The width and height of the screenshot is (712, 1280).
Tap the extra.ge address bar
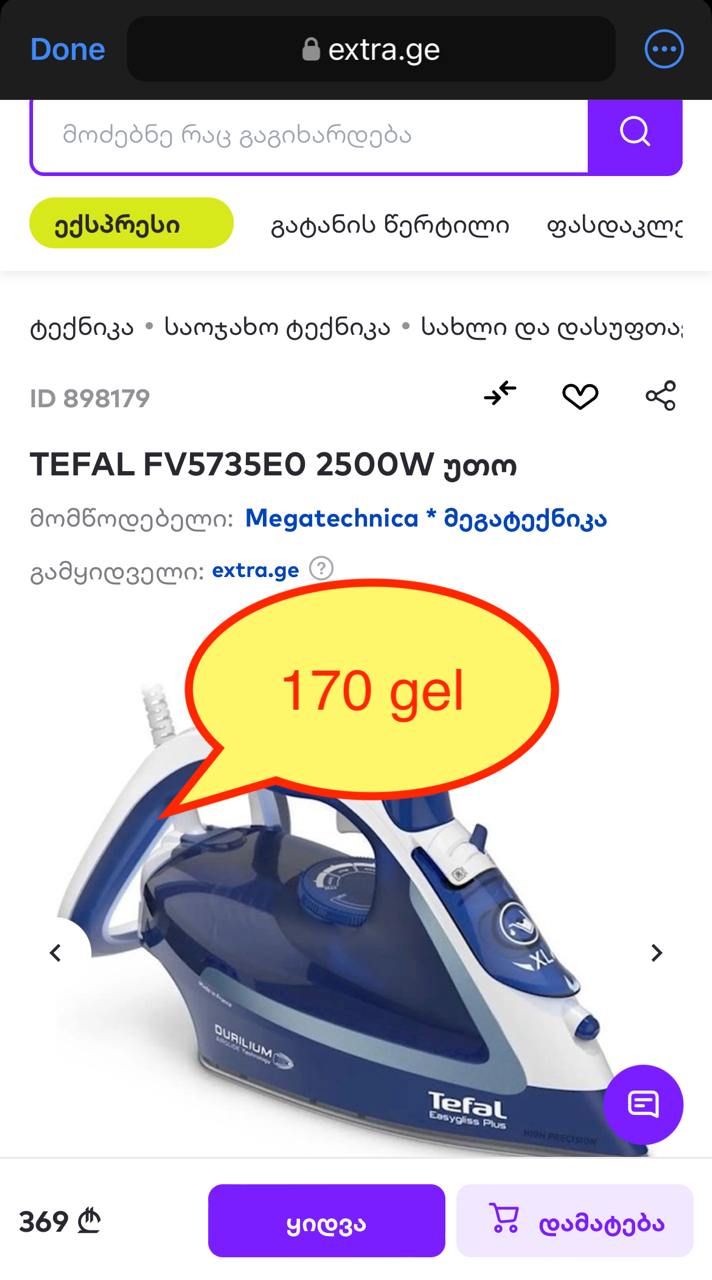(x=371, y=49)
